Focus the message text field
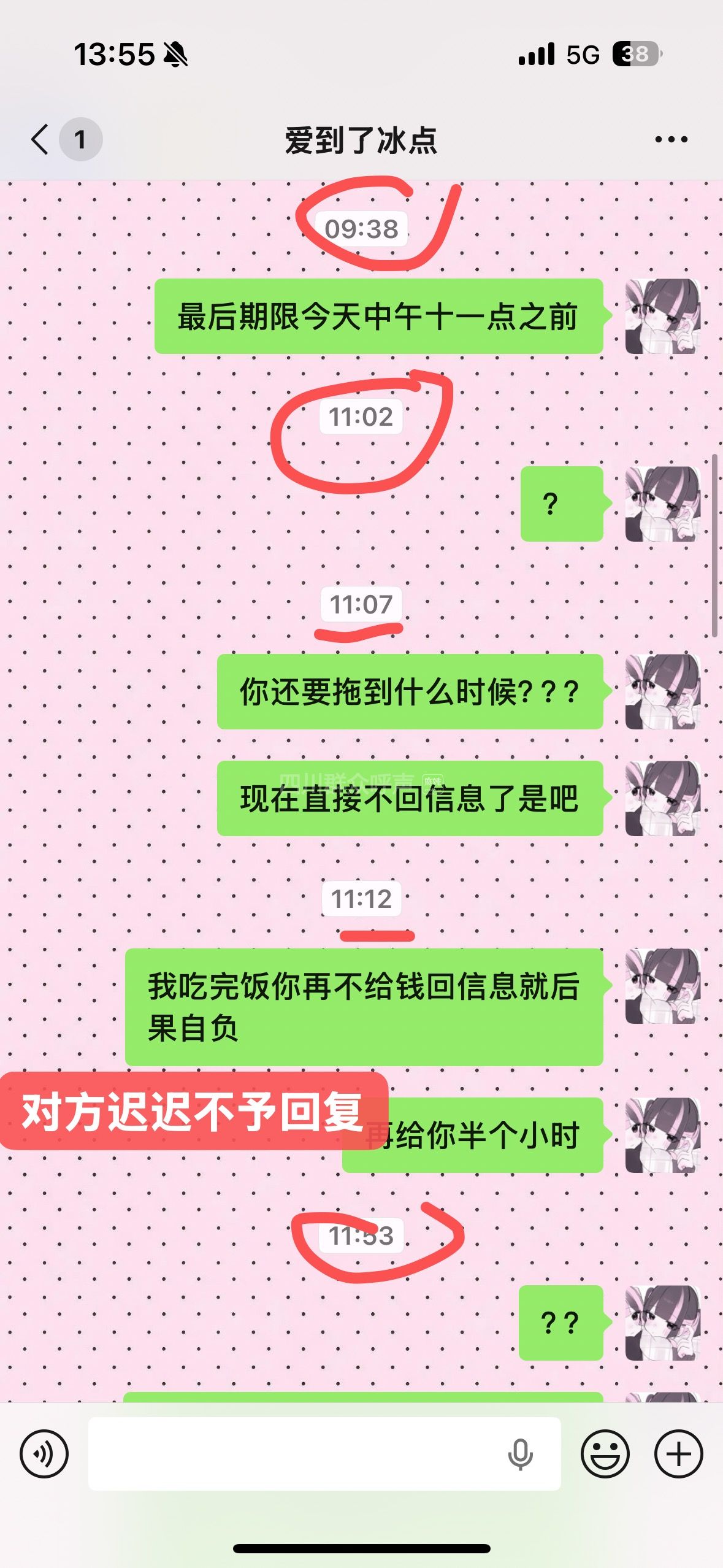 pyautogui.click(x=294, y=1453)
